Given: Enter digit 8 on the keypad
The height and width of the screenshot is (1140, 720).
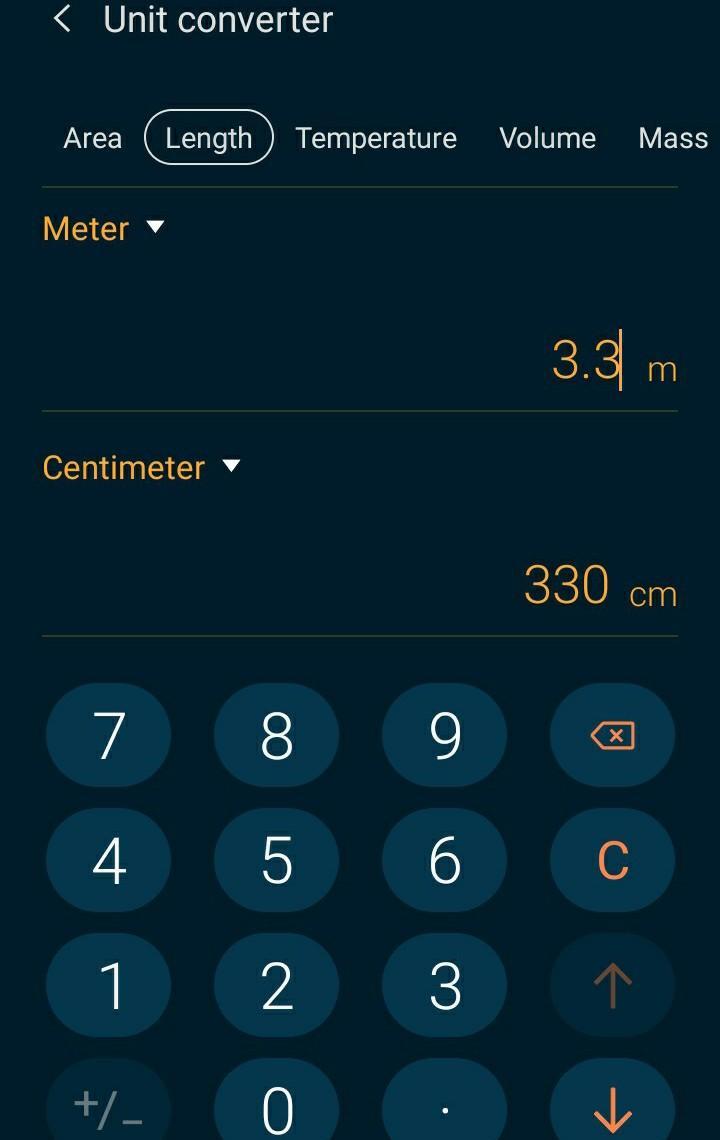Looking at the screenshot, I should 277,736.
